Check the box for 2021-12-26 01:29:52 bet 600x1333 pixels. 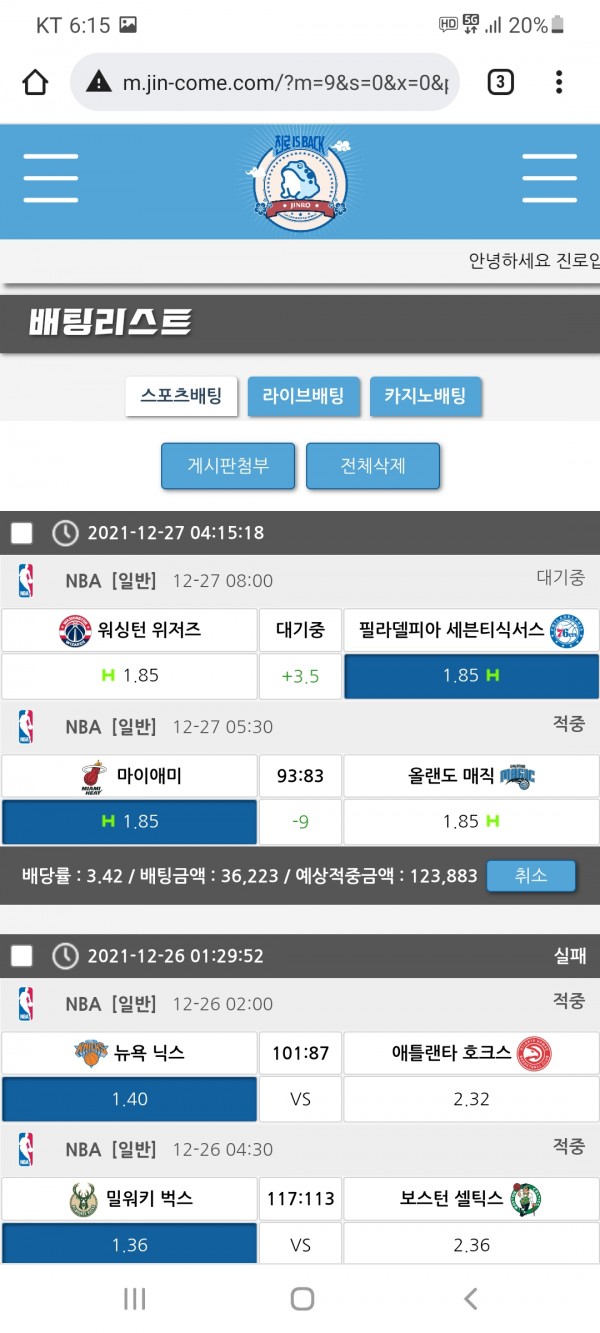tap(22, 956)
